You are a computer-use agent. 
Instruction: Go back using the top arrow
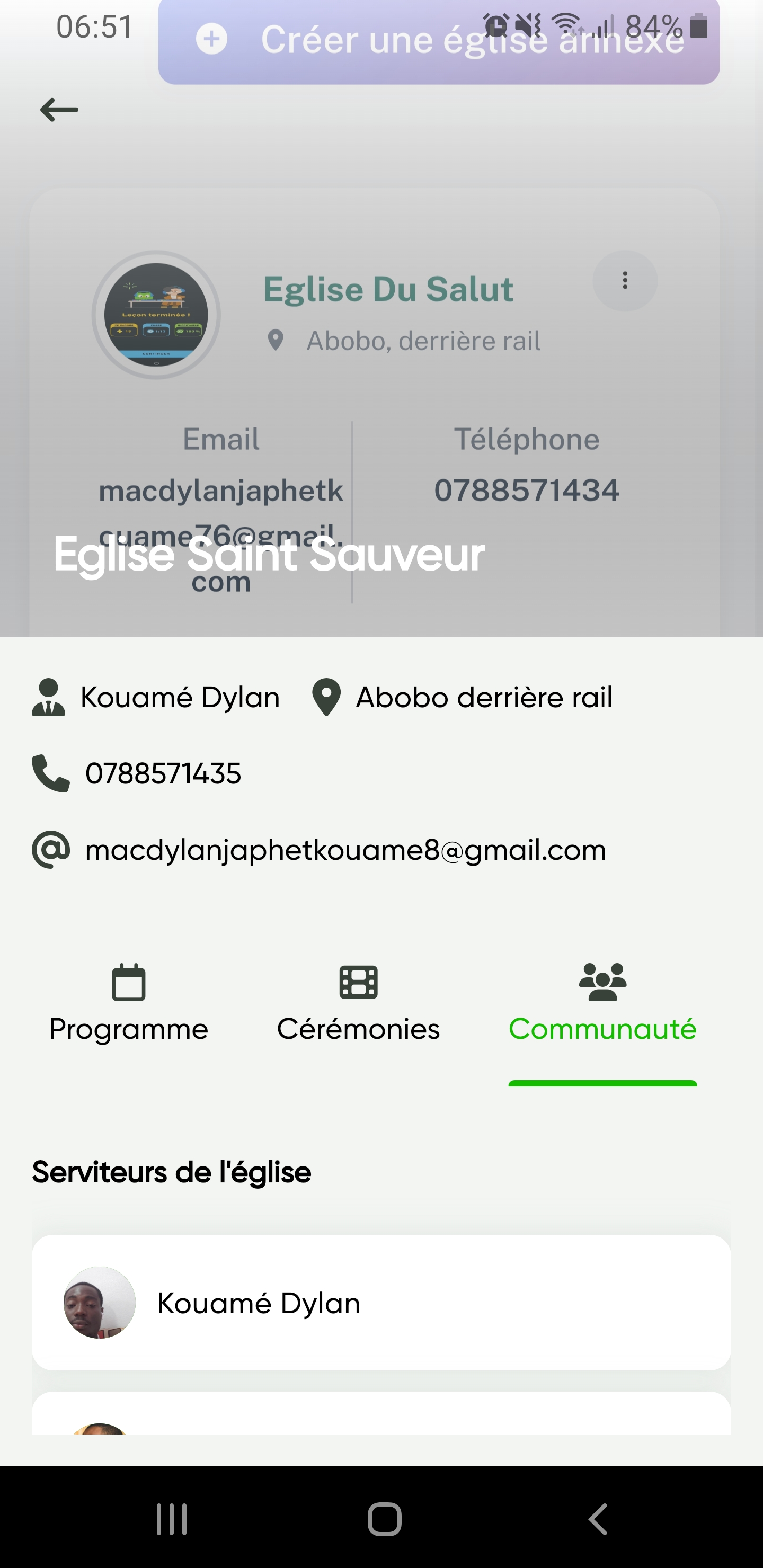point(59,110)
